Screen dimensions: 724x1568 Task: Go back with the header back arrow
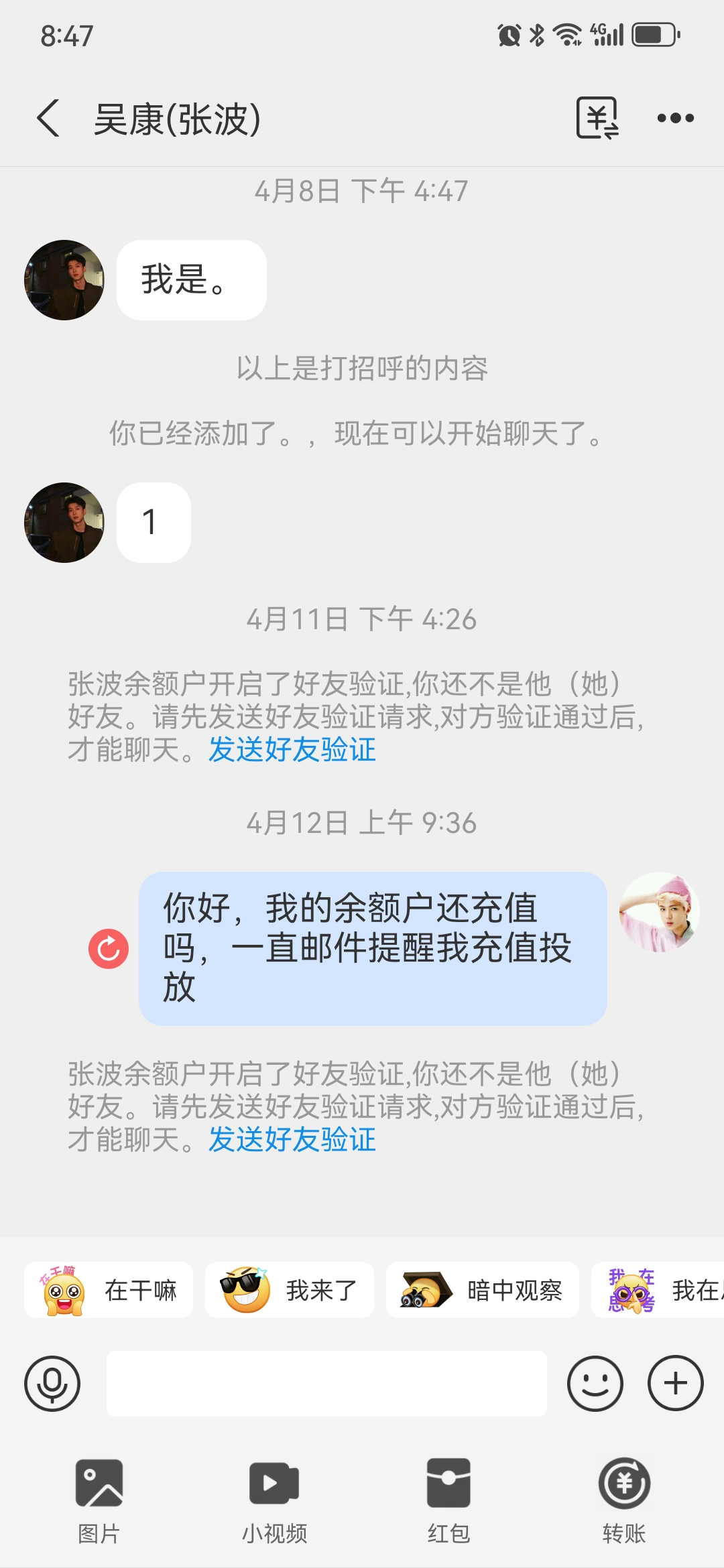point(47,118)
